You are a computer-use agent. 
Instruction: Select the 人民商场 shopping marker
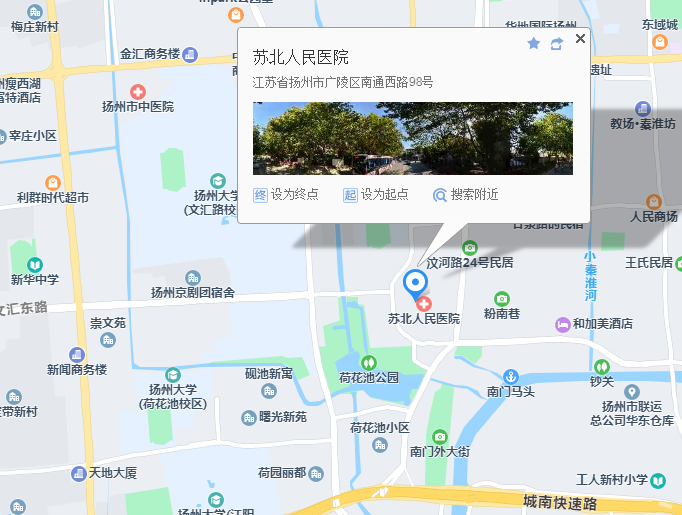click(654, 202)
